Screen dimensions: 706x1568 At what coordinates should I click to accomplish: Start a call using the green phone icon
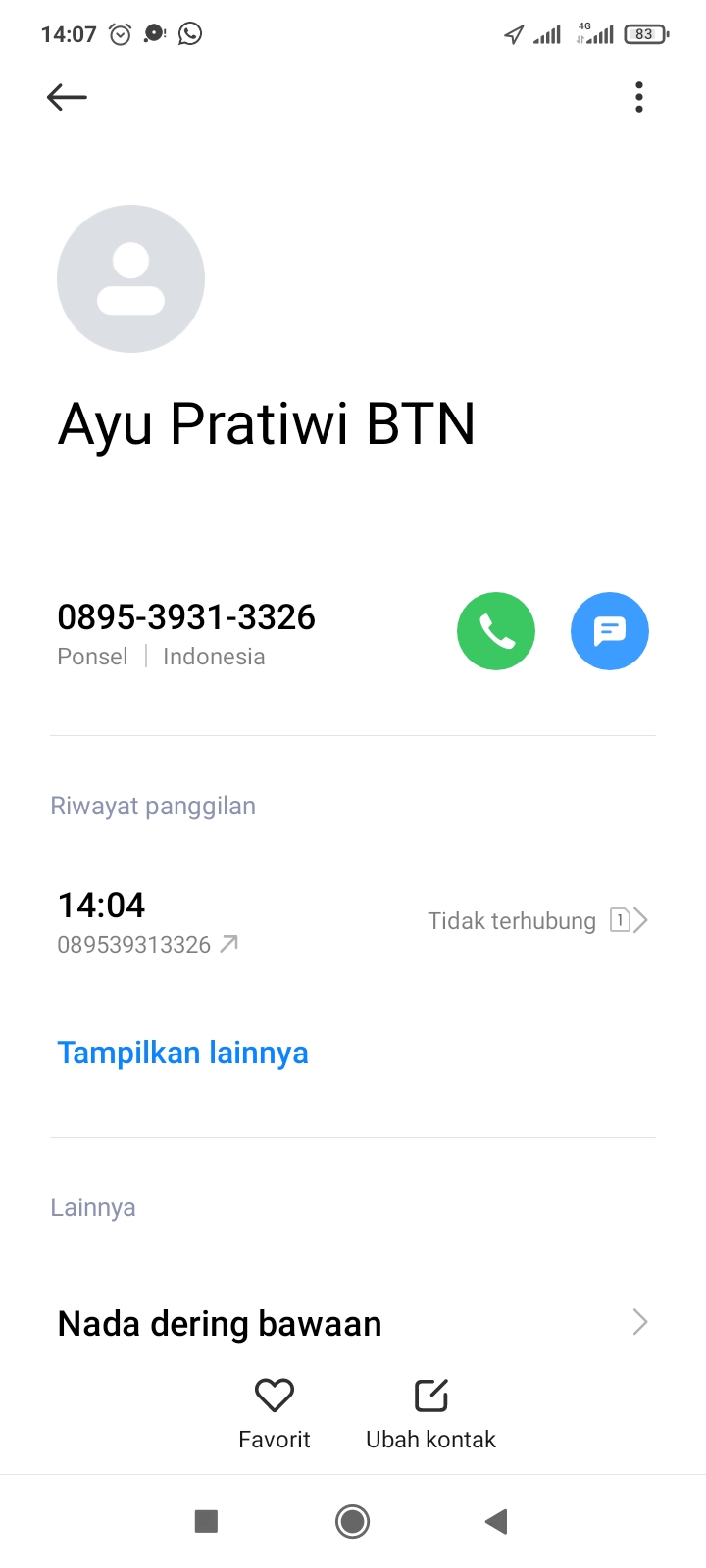pyautogui.click(x=496, y=631)
